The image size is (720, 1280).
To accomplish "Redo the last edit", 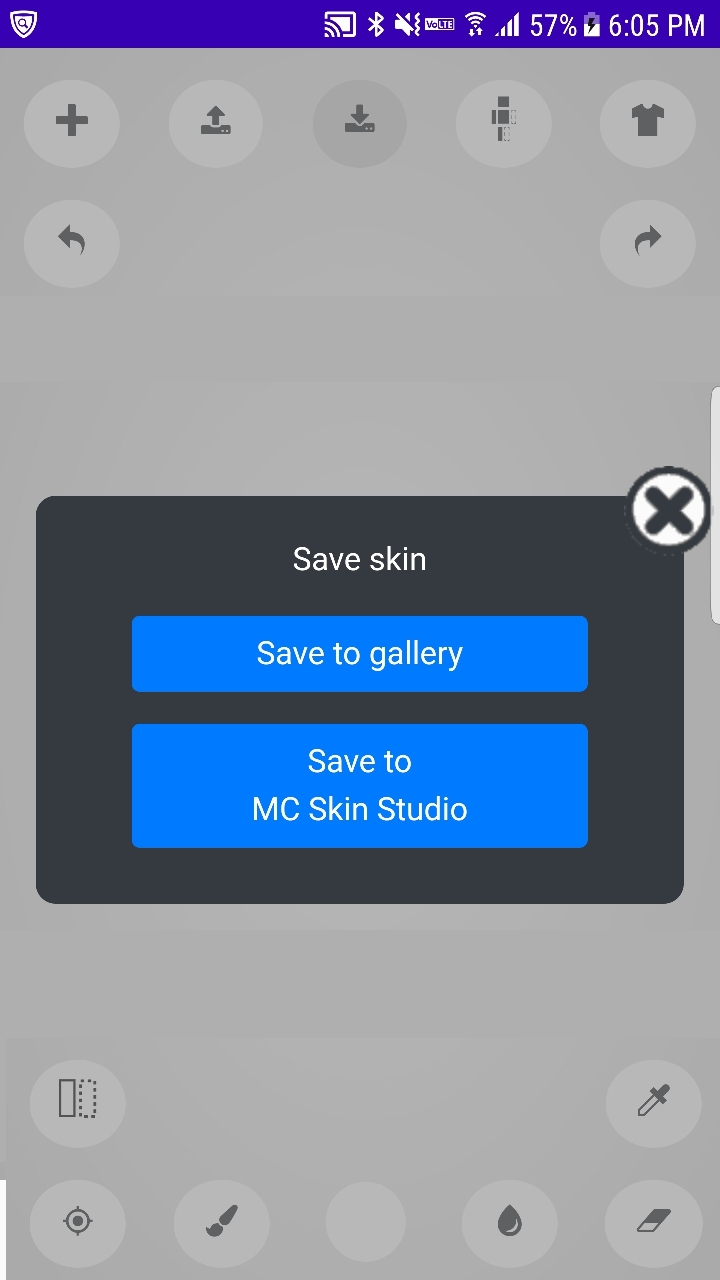I will point(647,243).
